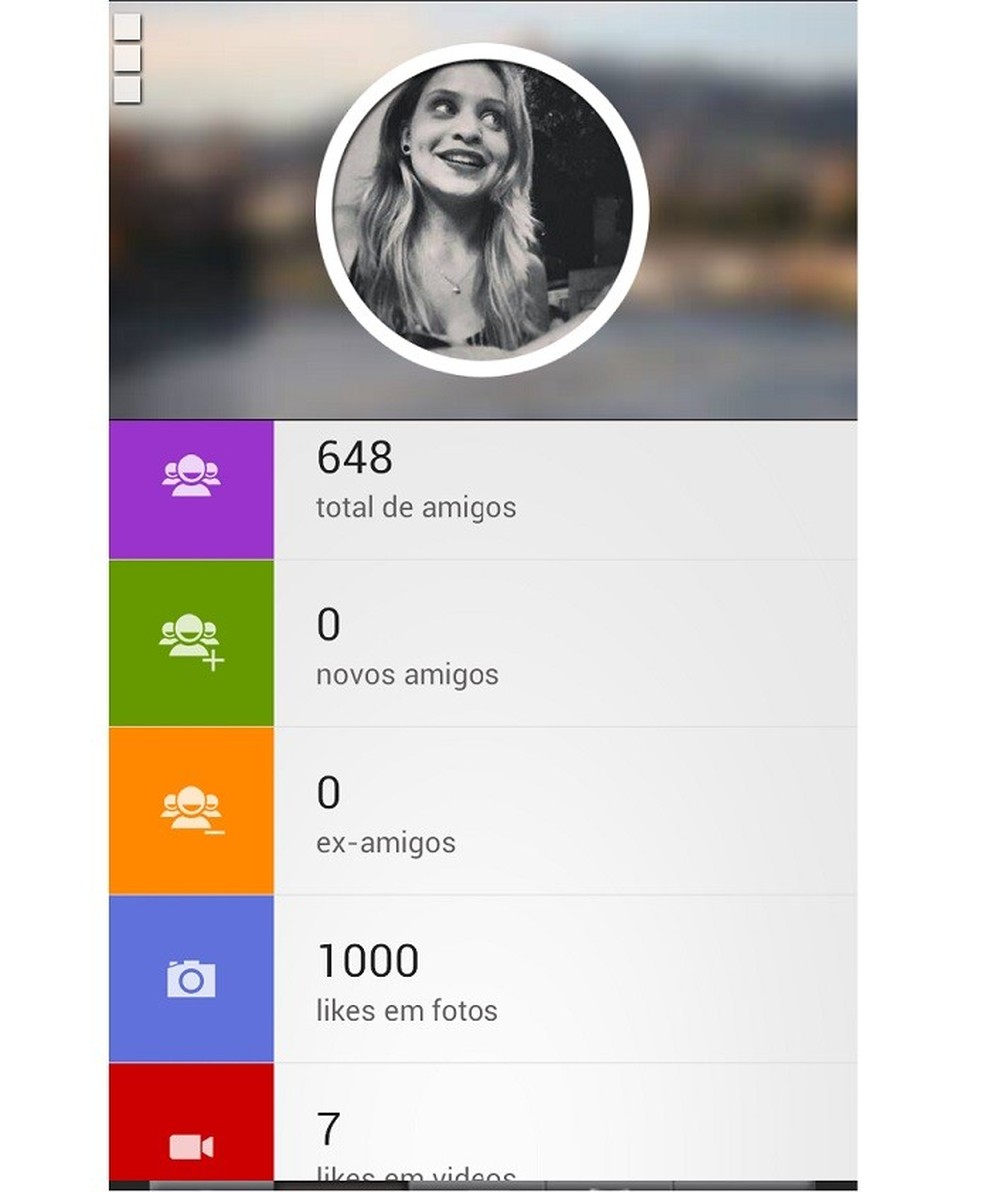
Task: Click the ex-amigos label
Action: [x=385, y=842]
